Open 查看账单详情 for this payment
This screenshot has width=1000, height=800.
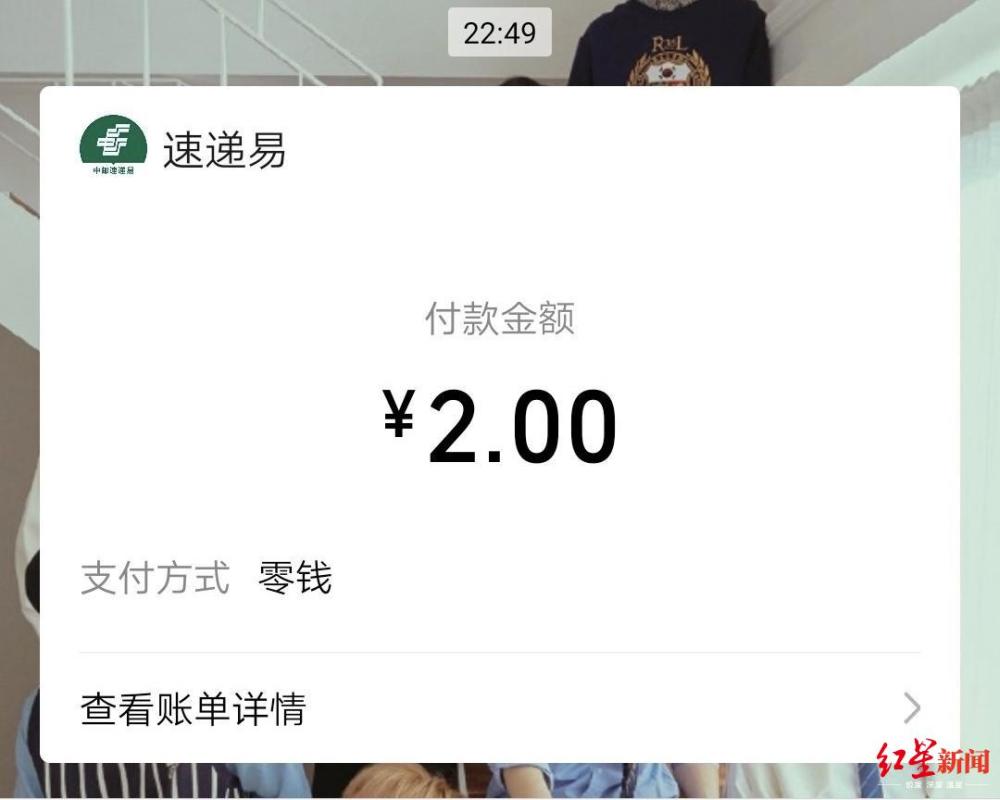pos(498,708)
